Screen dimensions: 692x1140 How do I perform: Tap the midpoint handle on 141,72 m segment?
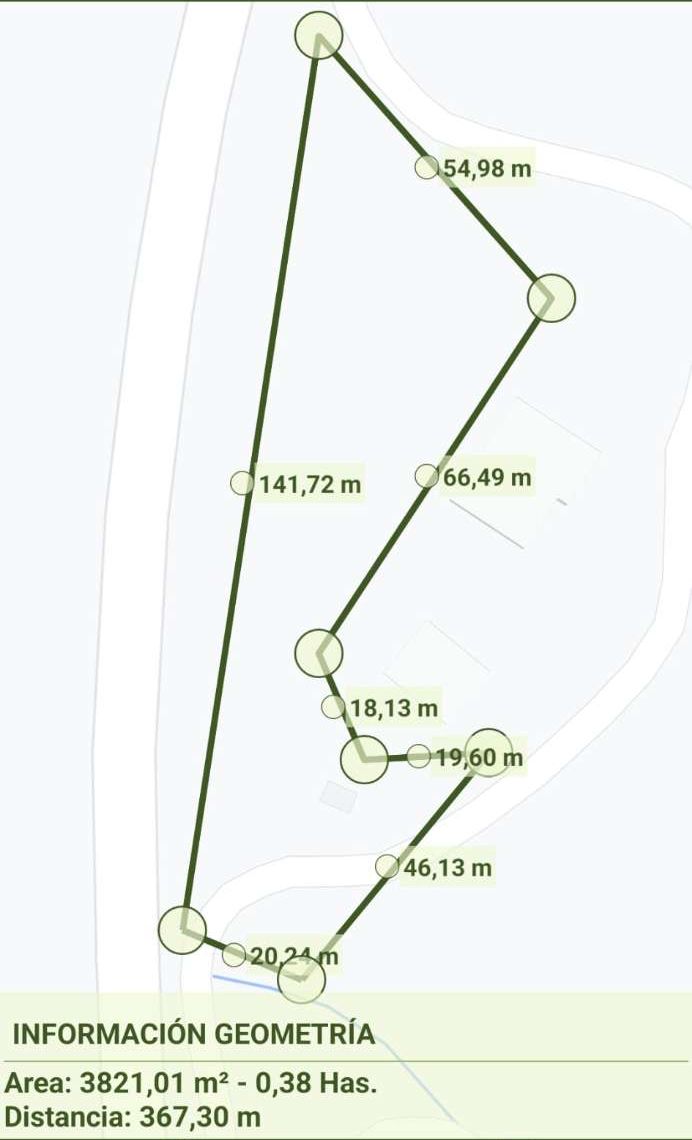(x=242, y=483)
